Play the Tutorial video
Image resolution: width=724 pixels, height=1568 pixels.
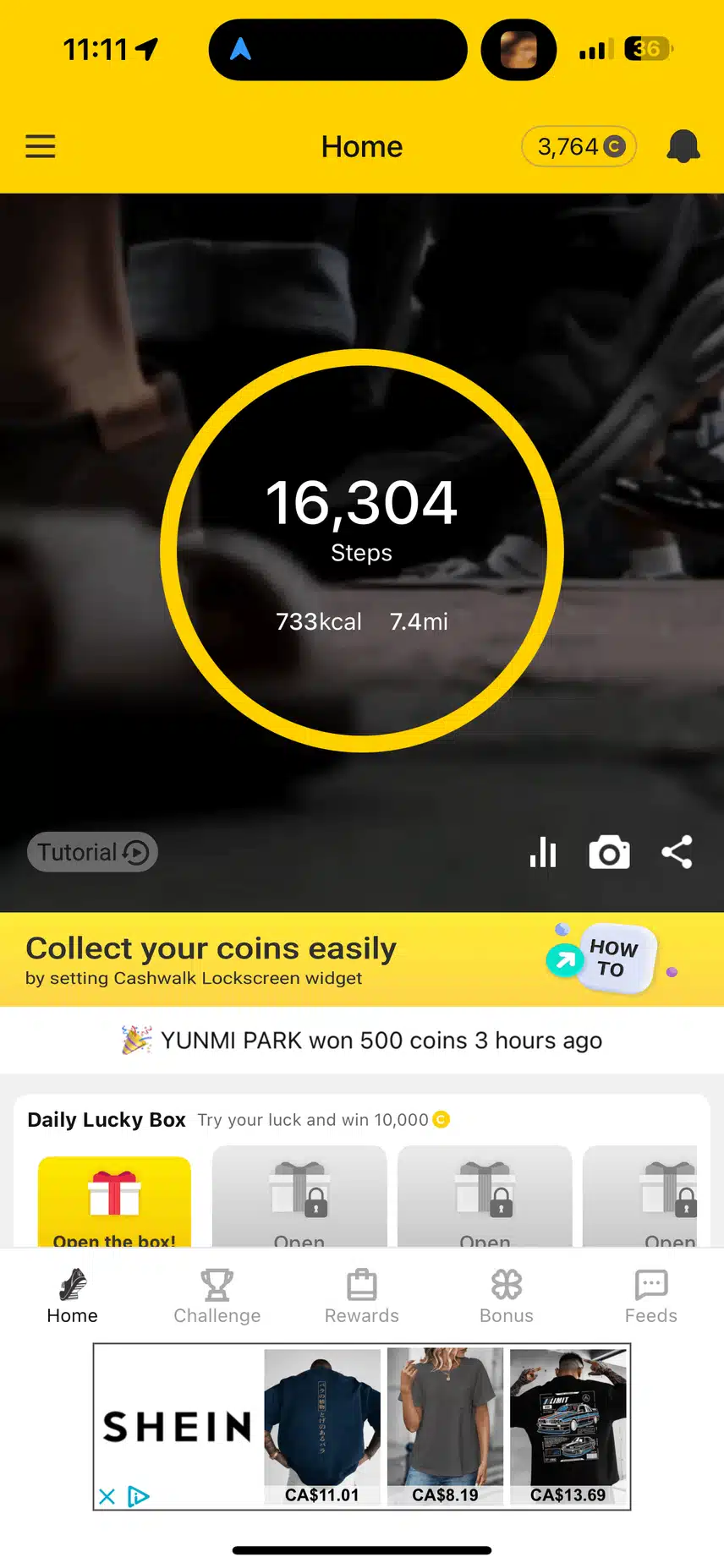click(92, 852)
